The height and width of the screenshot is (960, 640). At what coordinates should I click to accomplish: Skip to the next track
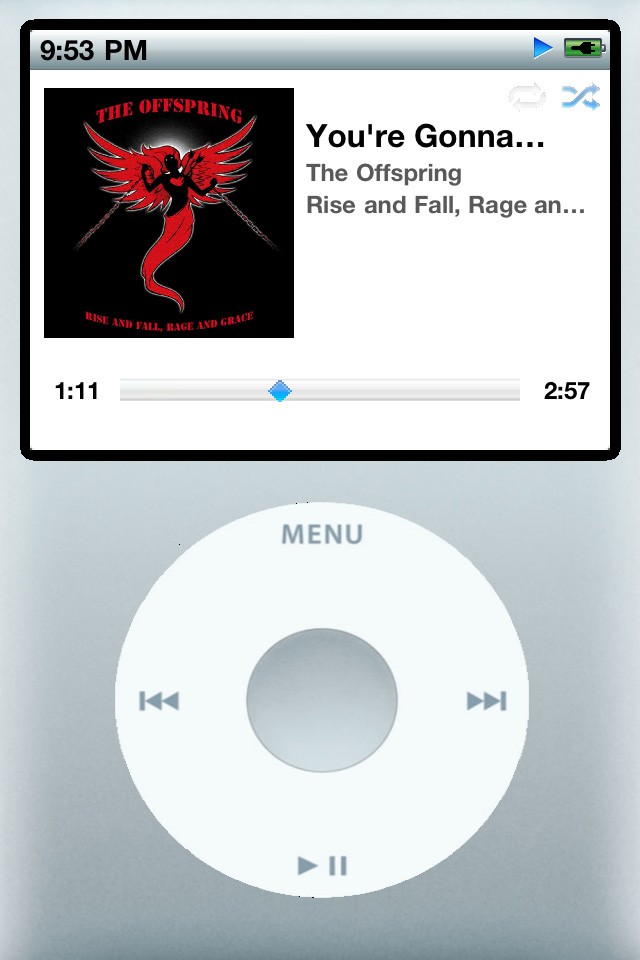487,701
